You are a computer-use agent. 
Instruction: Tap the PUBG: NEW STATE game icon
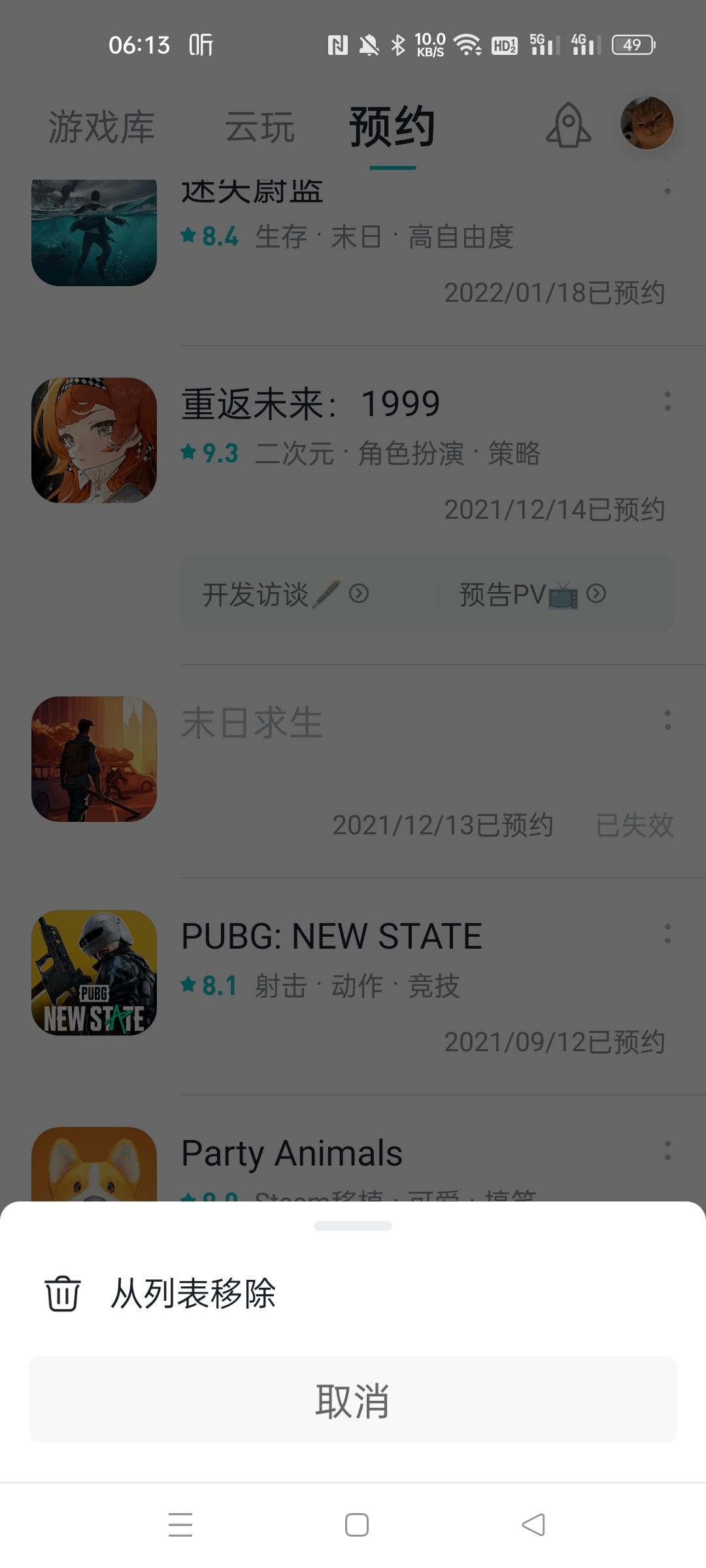coord(95,973)
